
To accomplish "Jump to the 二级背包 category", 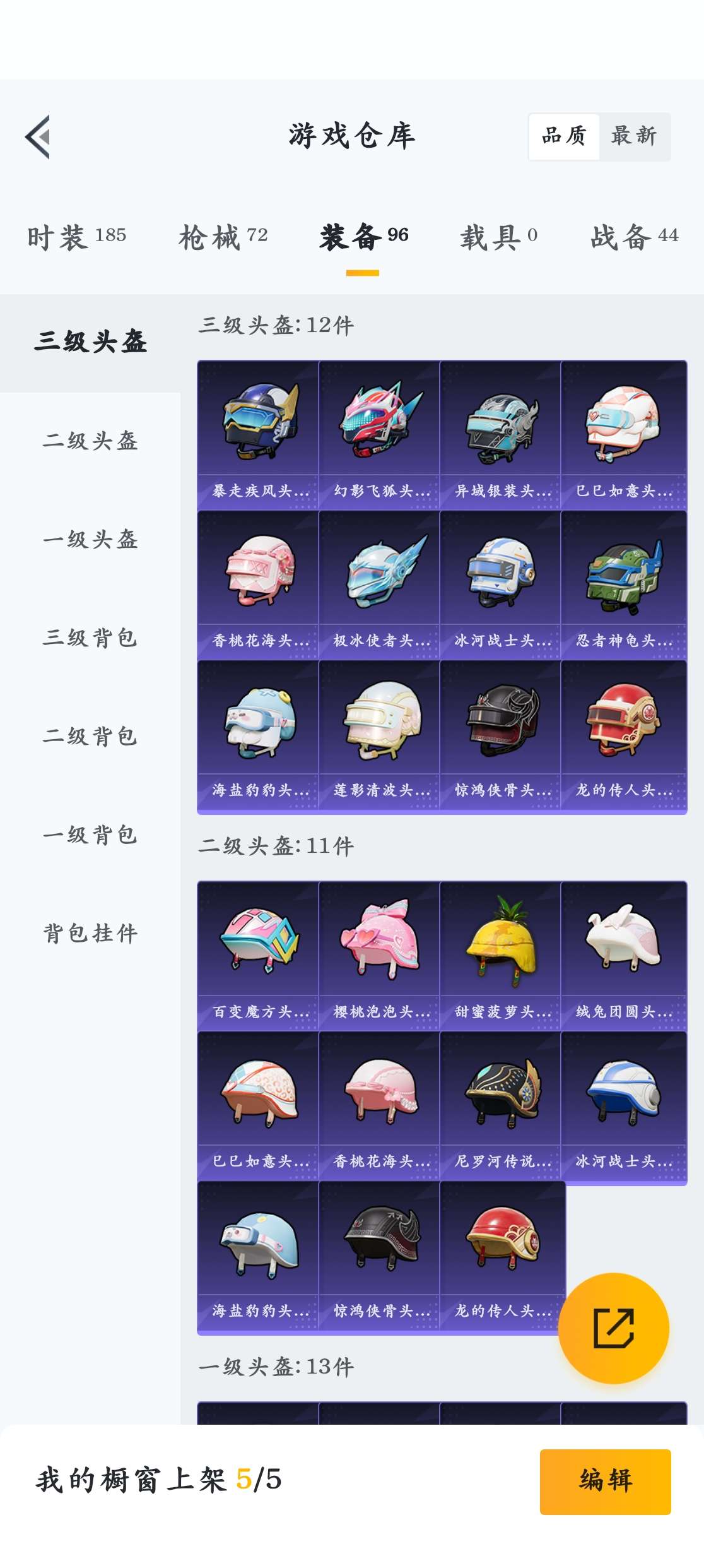I will 90,736.
